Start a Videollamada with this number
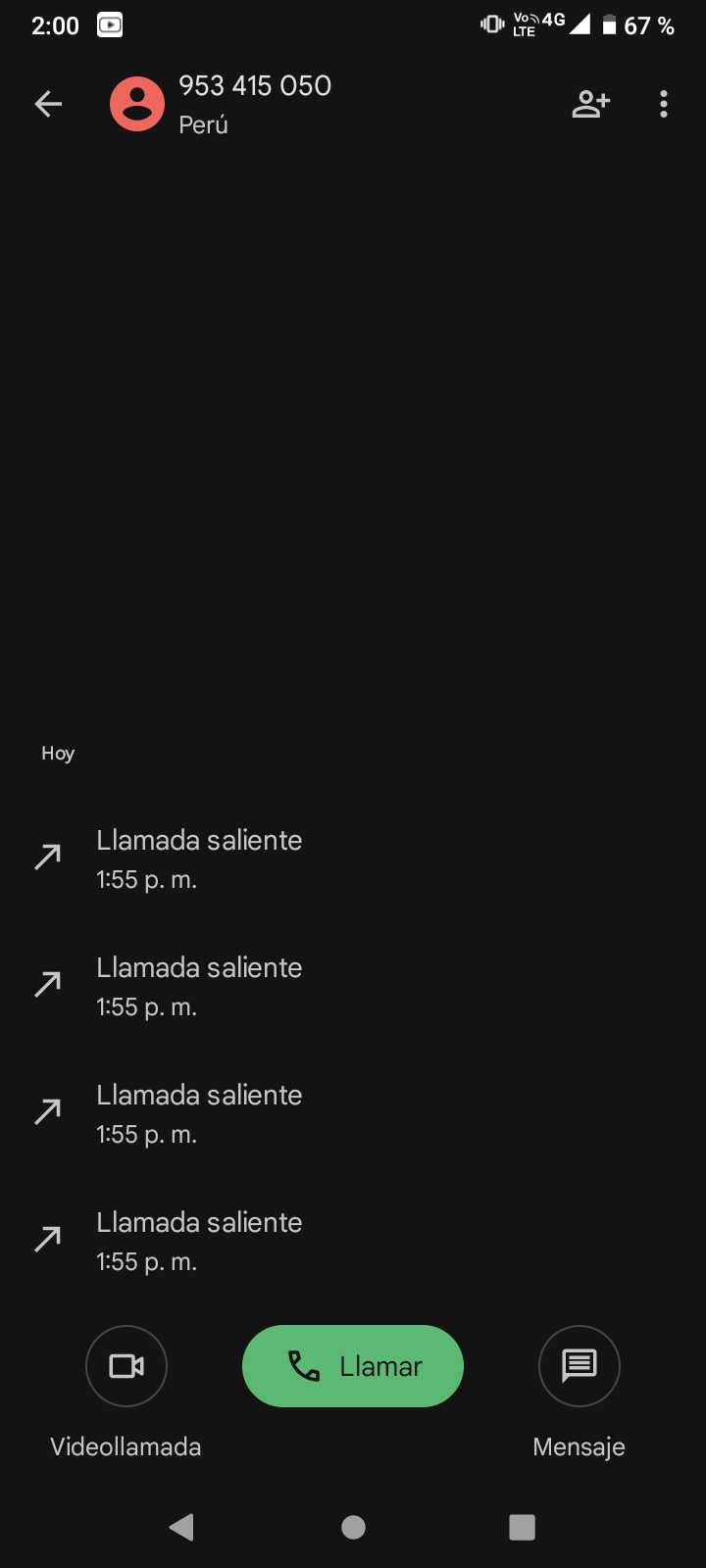Screen dimensions: 706x1568 [x=126, y=1366]
